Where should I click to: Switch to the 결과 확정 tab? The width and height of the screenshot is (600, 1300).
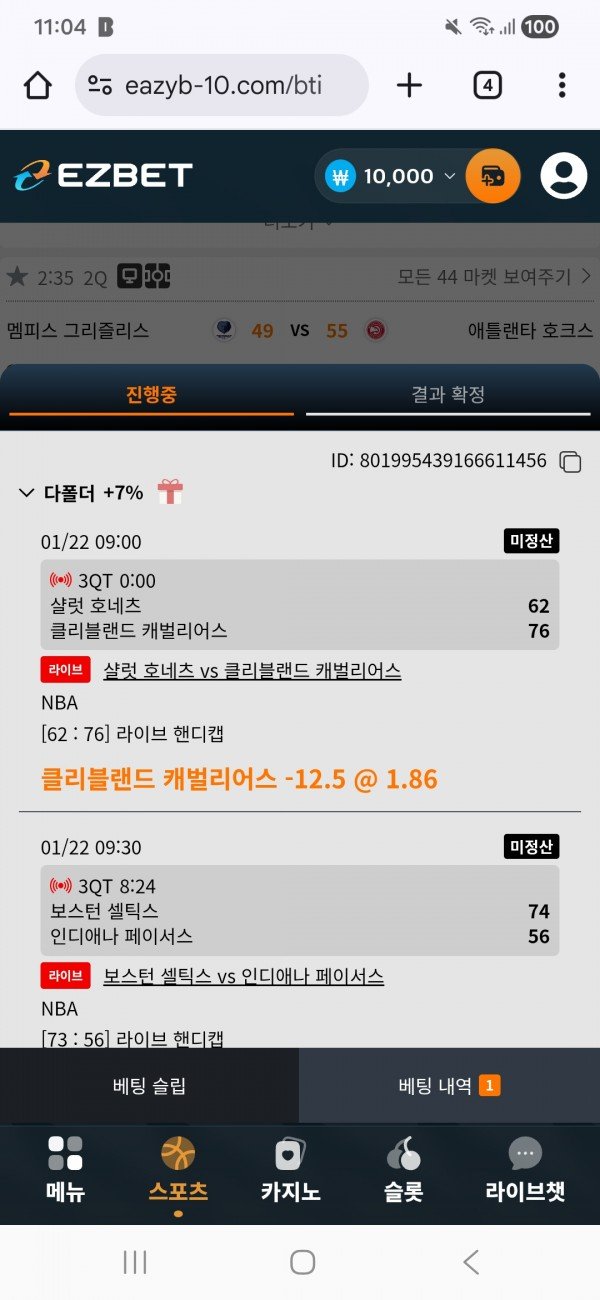[x=448, y=394]
